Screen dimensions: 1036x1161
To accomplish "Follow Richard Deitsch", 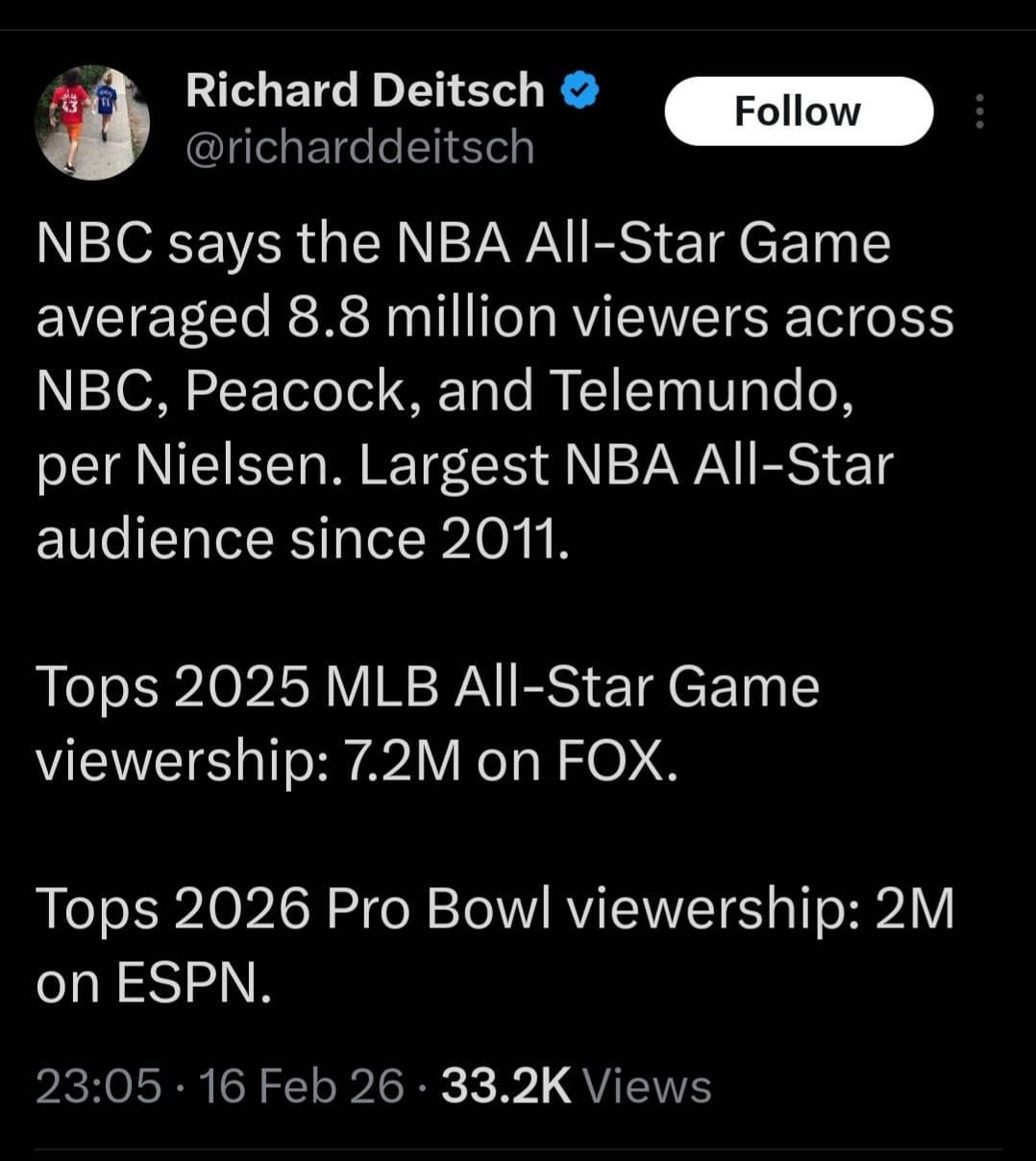I will (x=798, y=111).
